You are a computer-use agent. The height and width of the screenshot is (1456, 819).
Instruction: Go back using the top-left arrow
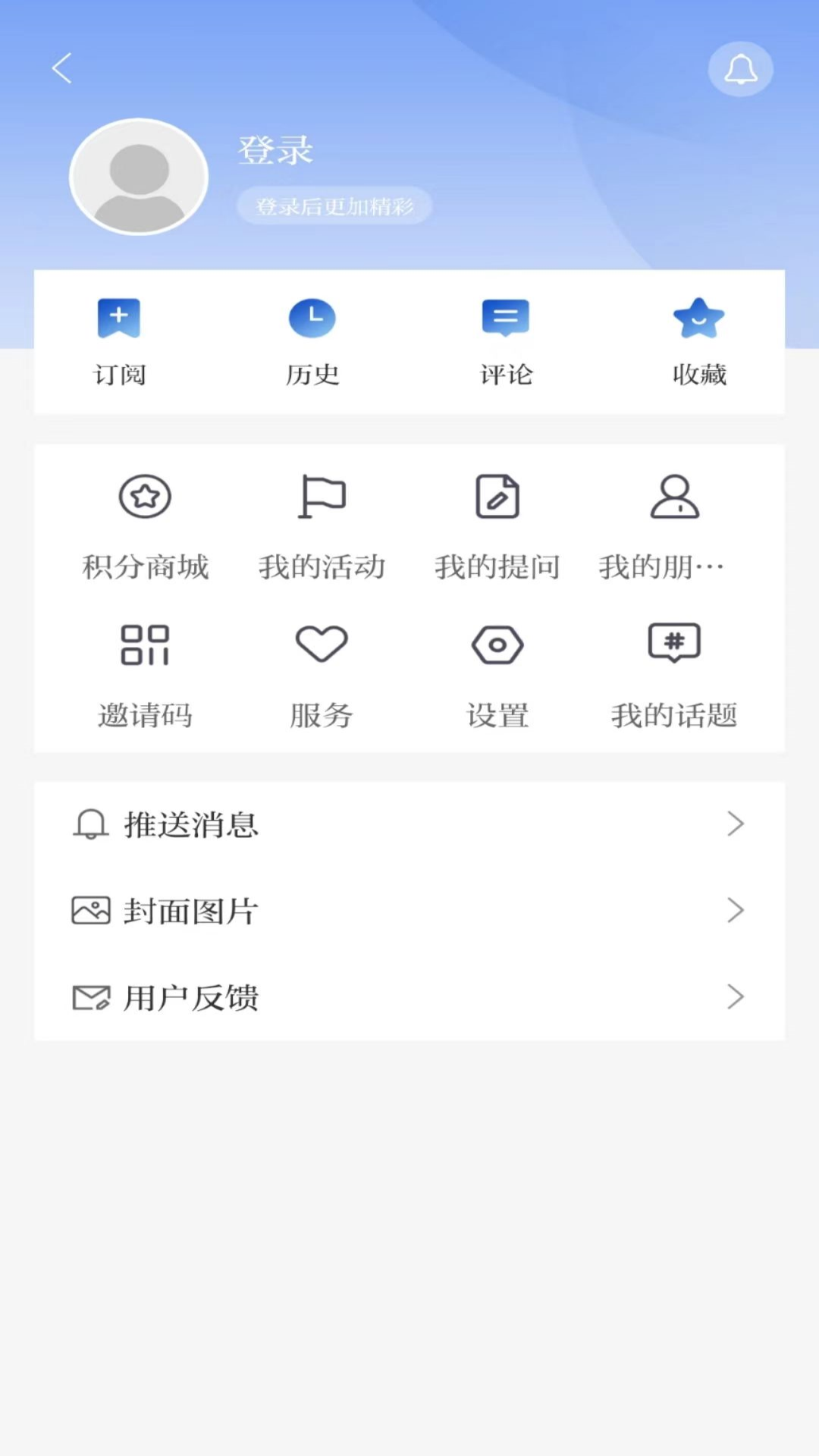(62, 68)
